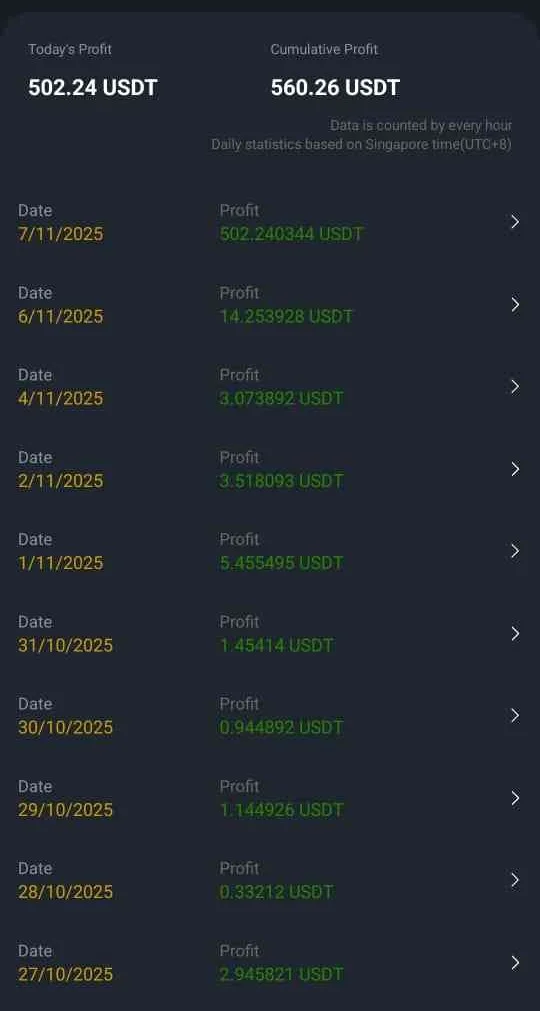Image resolution: width=540 pixels, height=1011 pixels.
Task: Open the 6/11/2025 profit entry
Action: [270, 305]
